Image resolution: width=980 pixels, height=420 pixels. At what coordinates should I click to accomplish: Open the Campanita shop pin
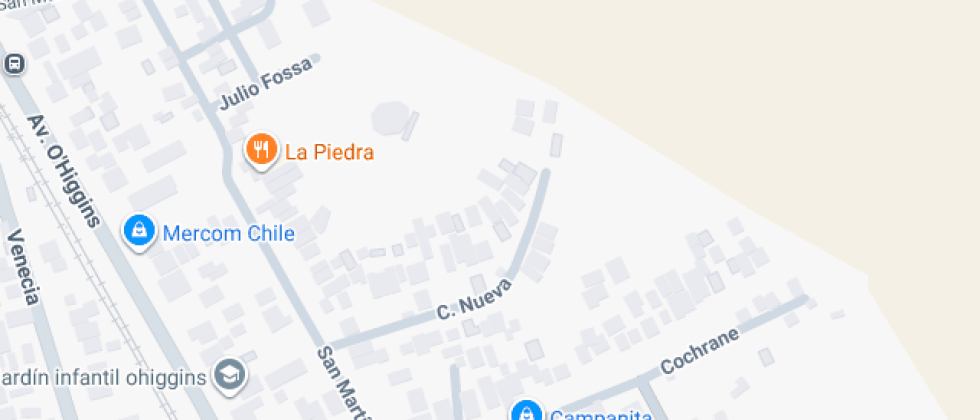526,412
